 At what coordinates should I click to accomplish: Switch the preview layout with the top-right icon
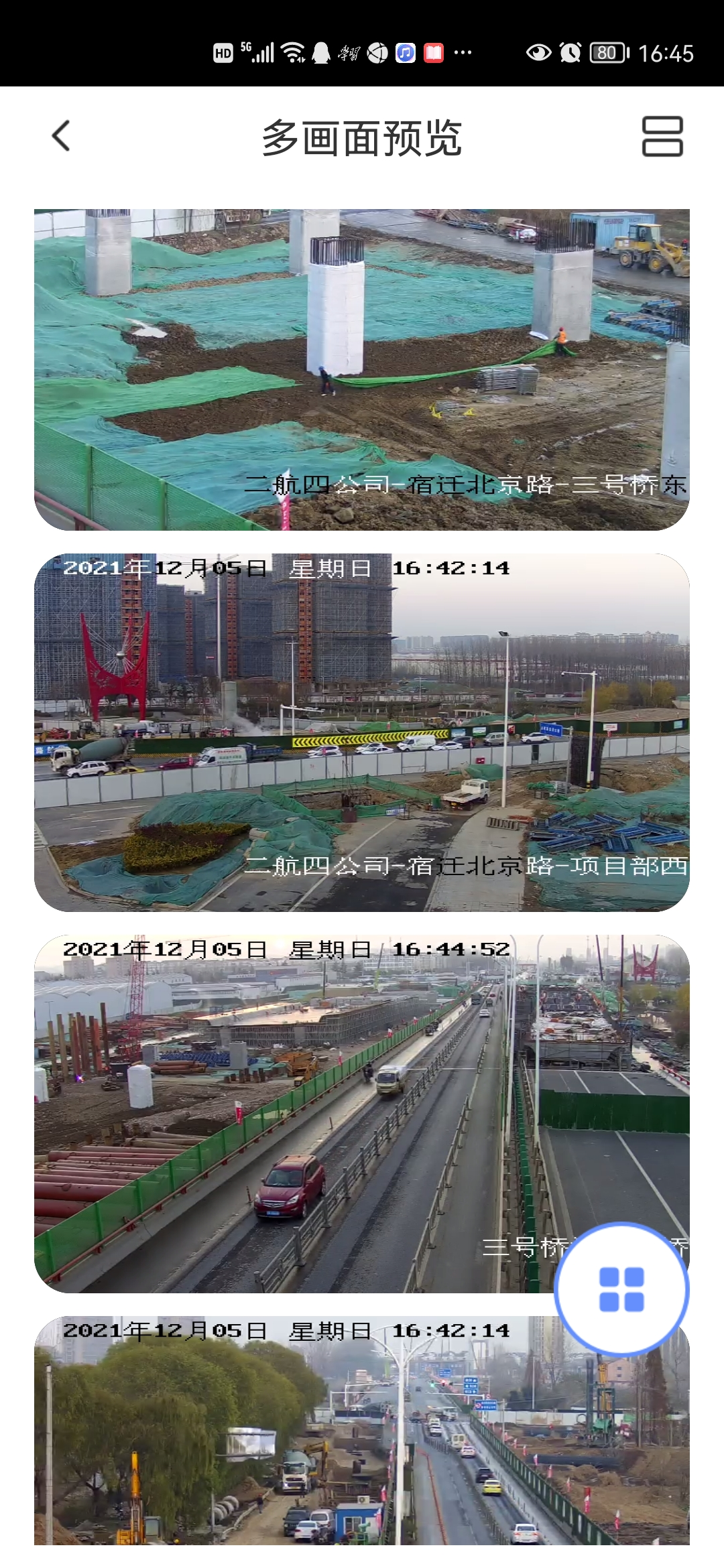(662, 136)
